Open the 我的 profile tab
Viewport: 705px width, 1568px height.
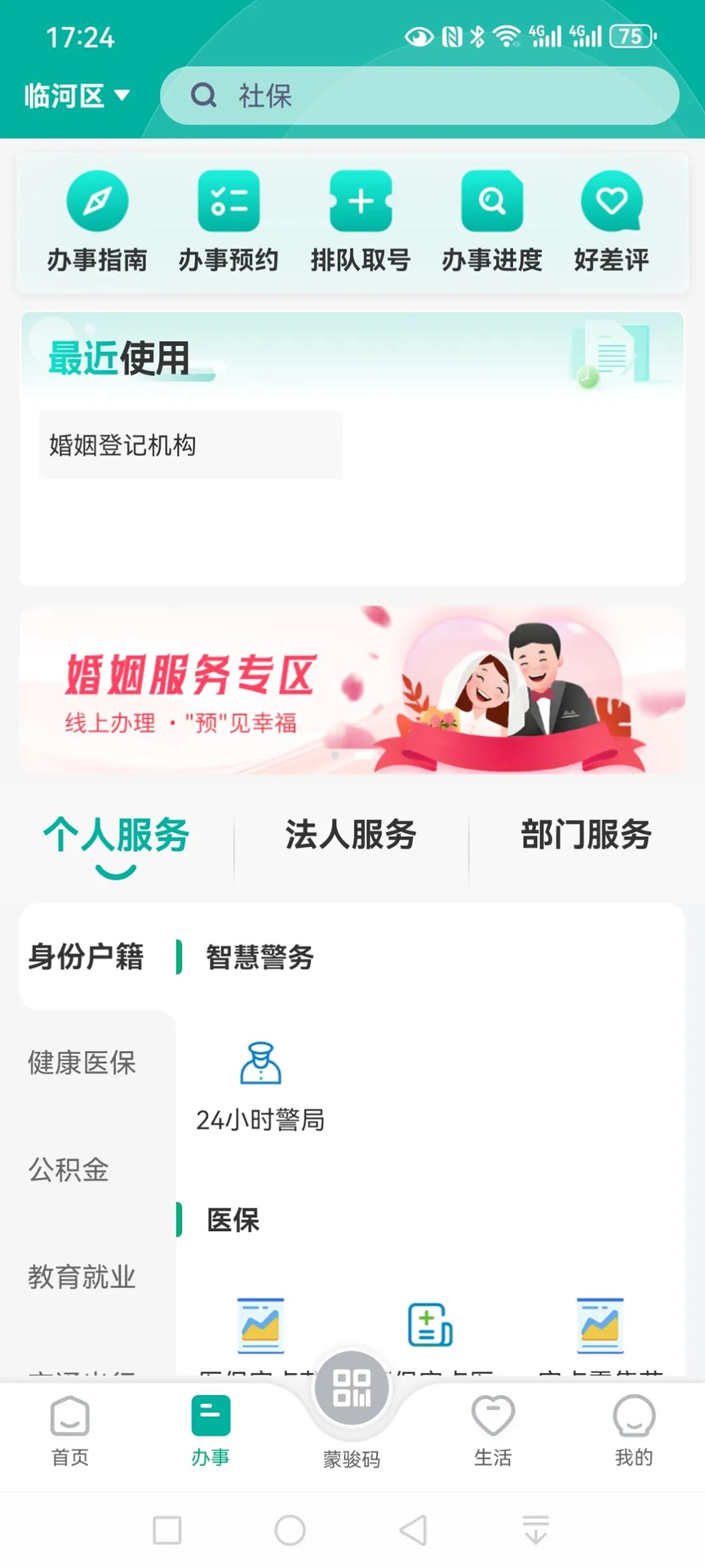634,1432
